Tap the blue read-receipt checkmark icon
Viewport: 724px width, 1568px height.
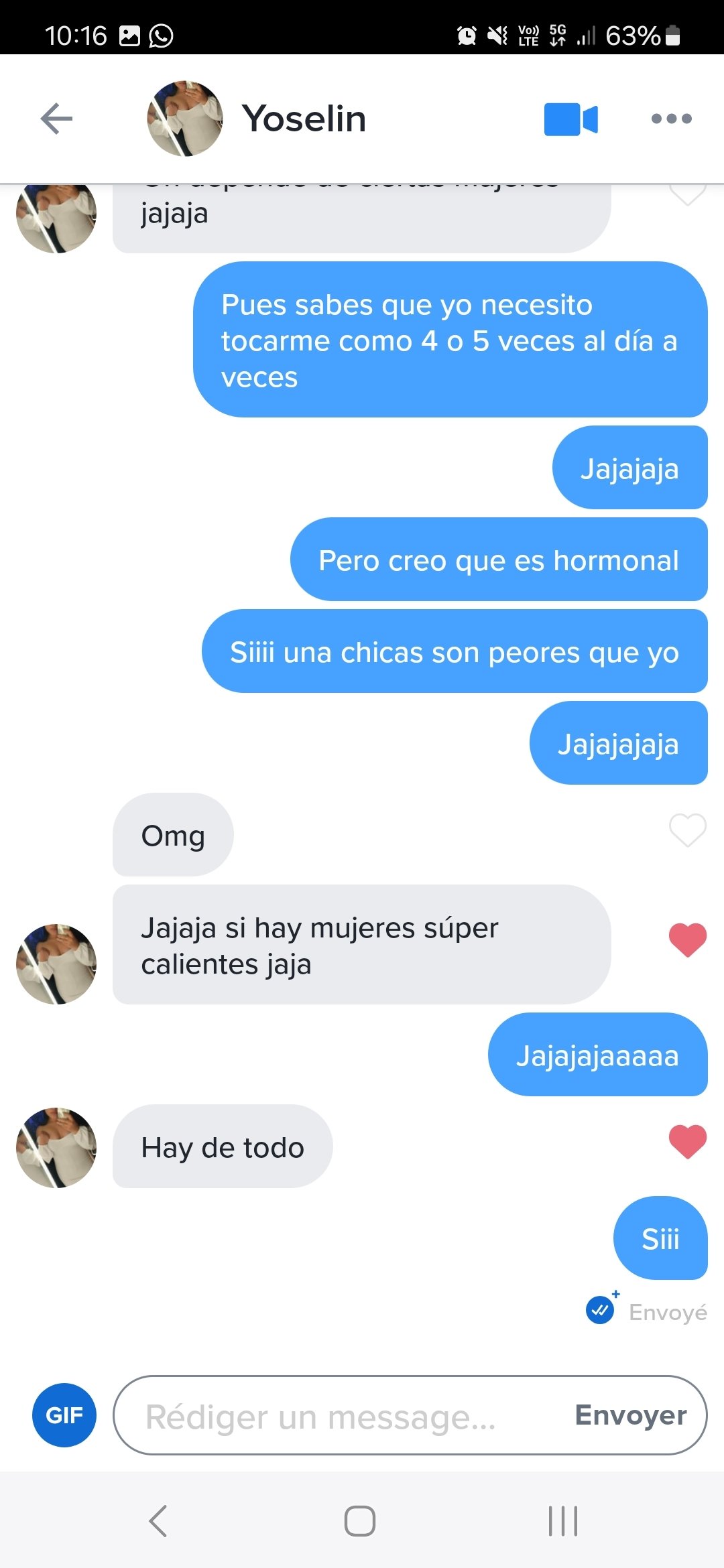point(600,1310)
